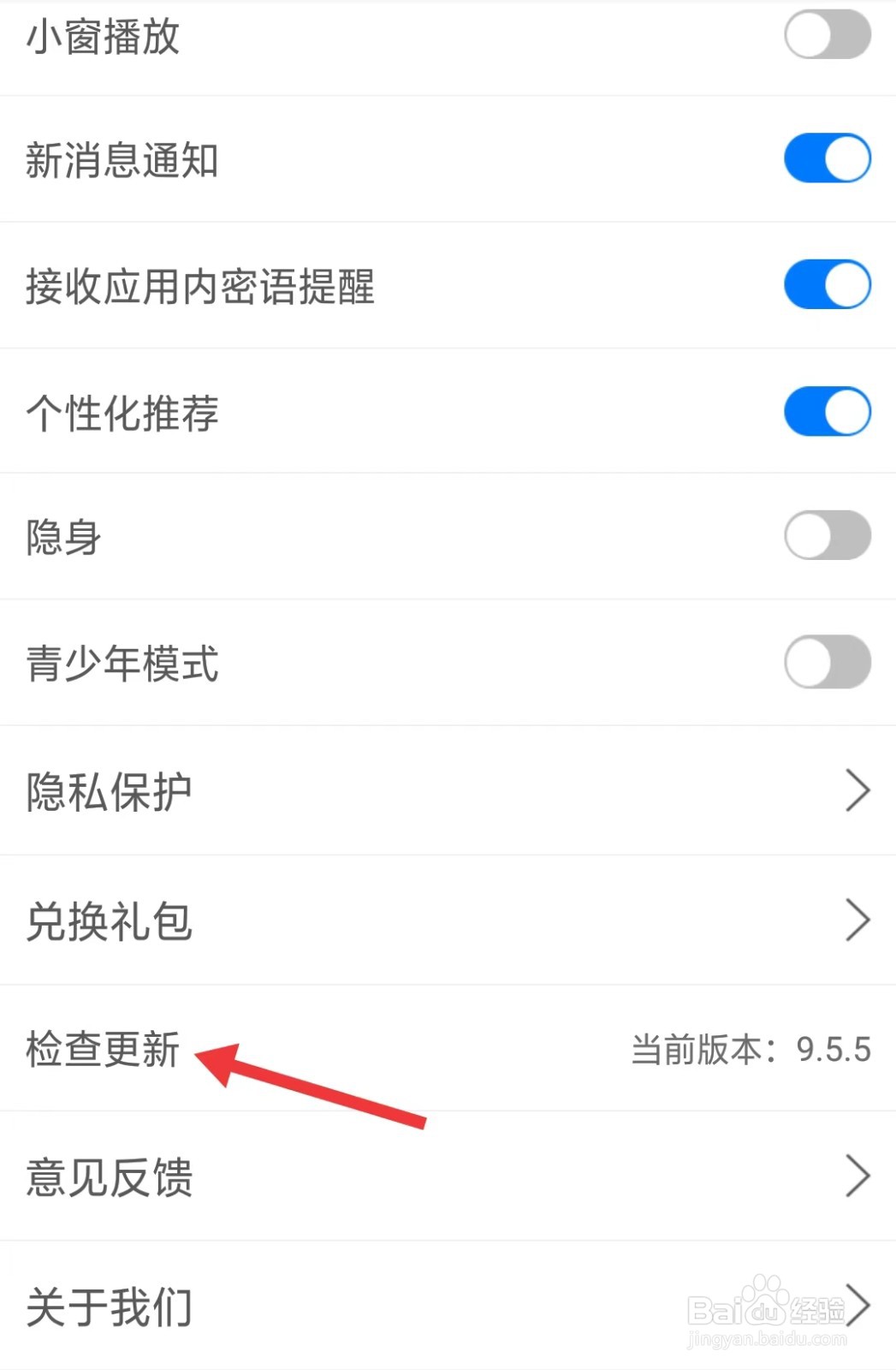Enable 隐身 invisible mode
The height and width of the screenshot is (1370, 896).
click(x=827, y=535)
